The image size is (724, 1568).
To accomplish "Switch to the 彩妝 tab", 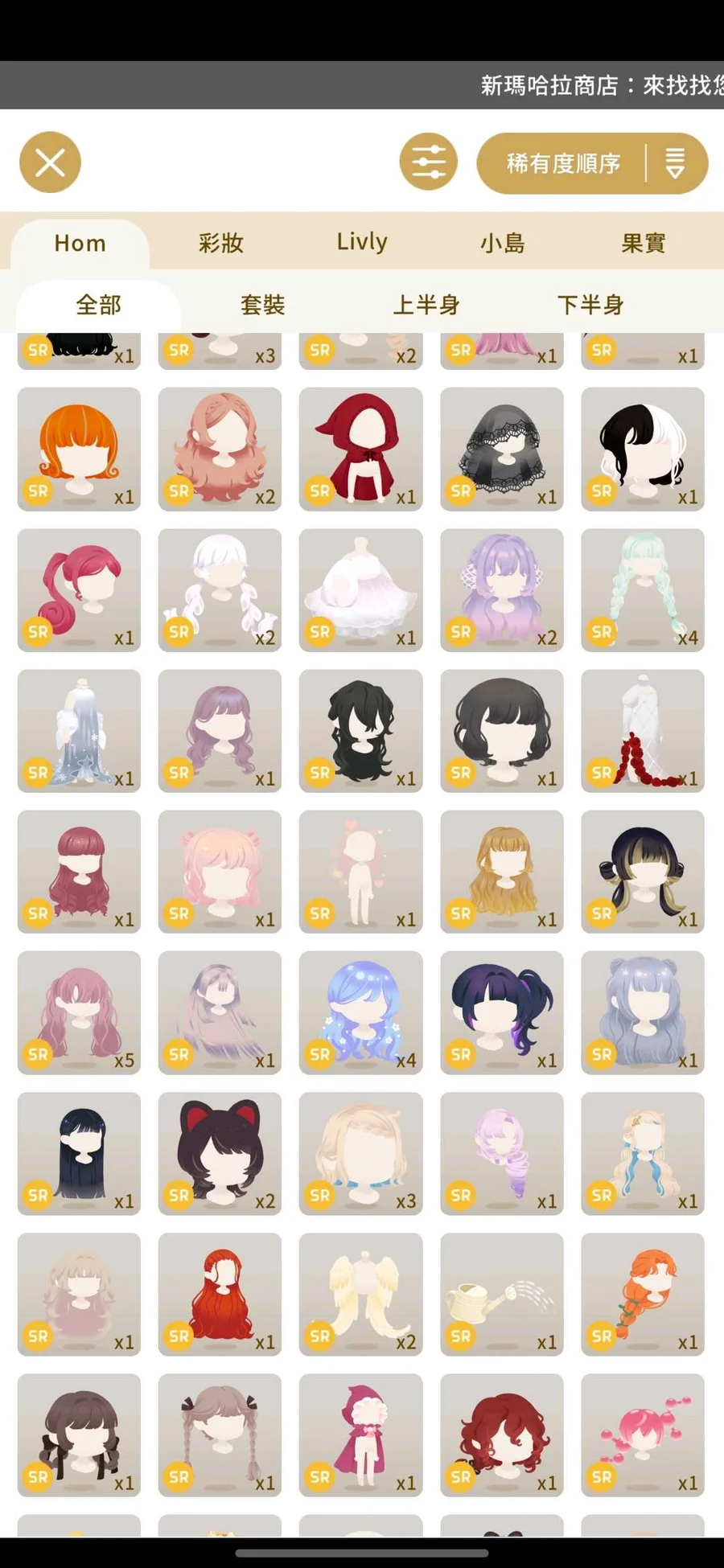I will 220,243.
